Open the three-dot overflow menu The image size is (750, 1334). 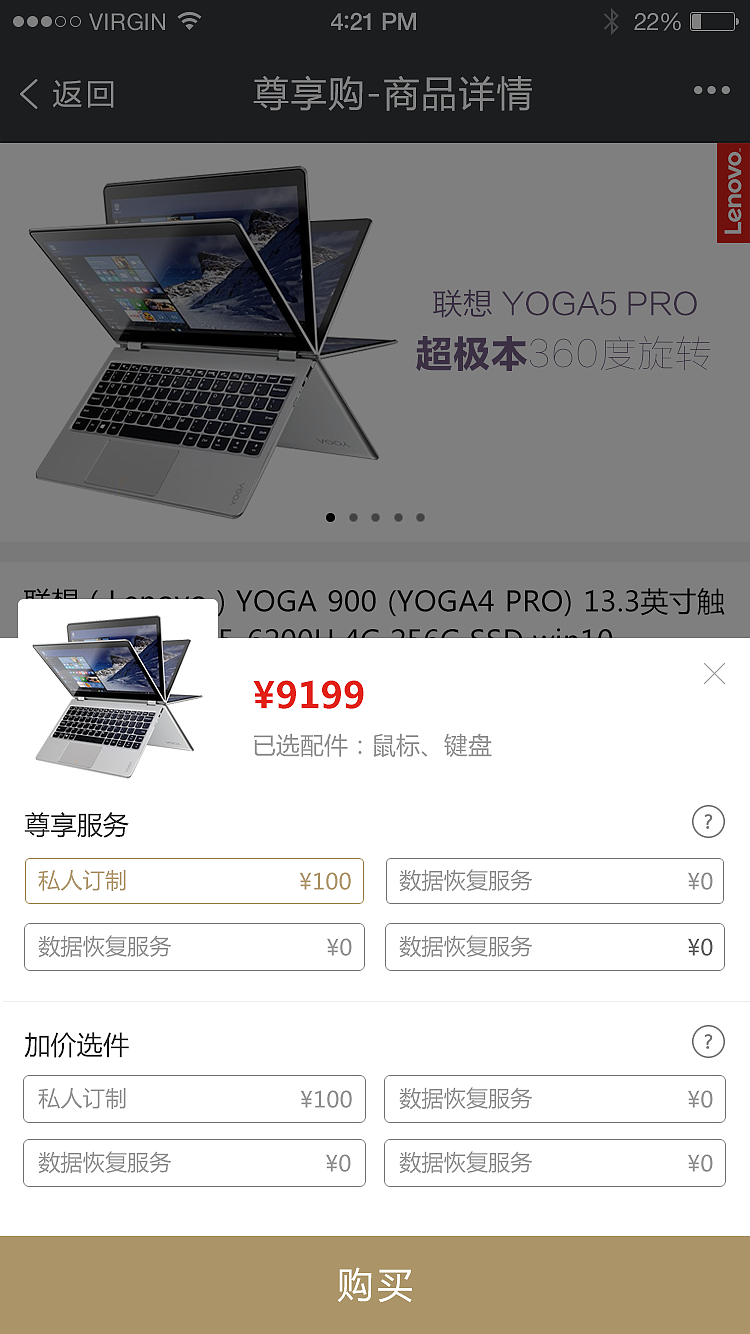[x=712, y=90]
